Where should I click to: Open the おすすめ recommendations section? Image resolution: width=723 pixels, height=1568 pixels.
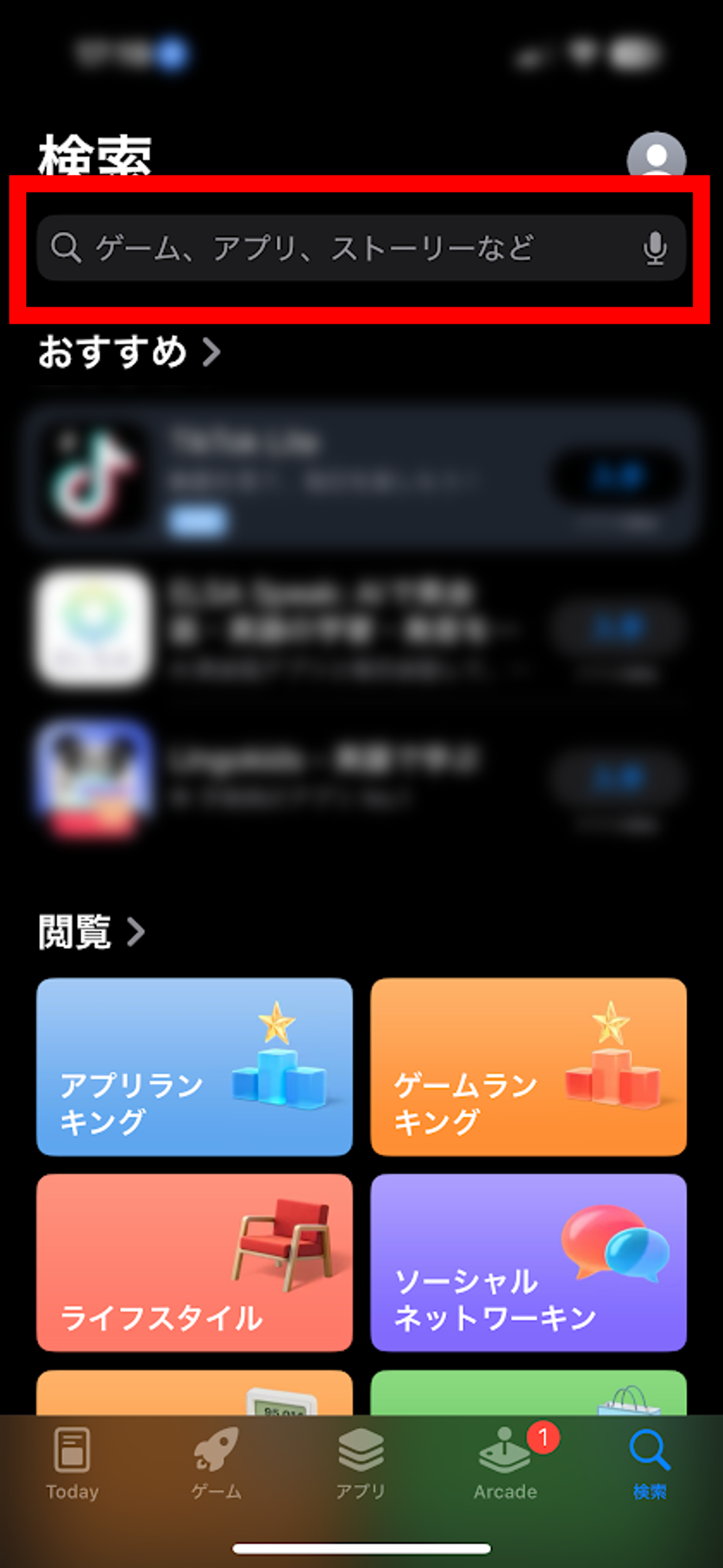click(130, 352)
